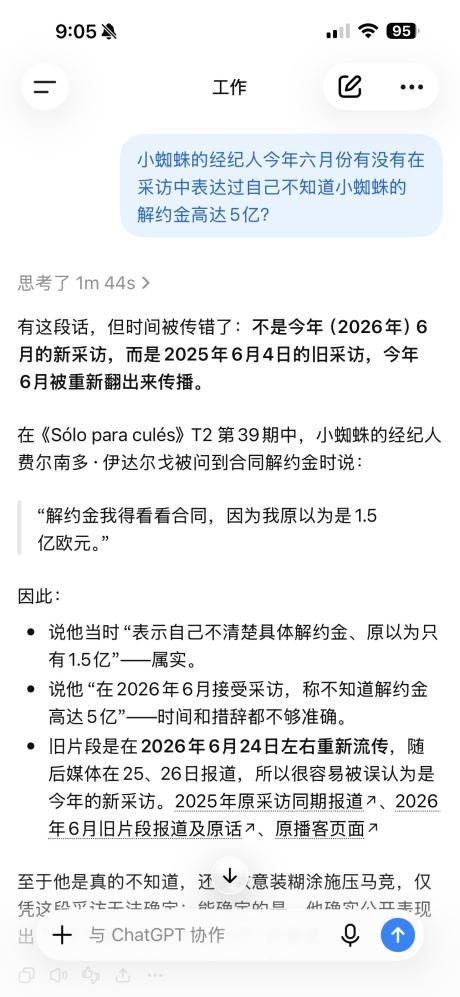Start a new chat with the compose icon
Image resolution: width=460 pixels, height=997 pixels.
click(349, 87)
